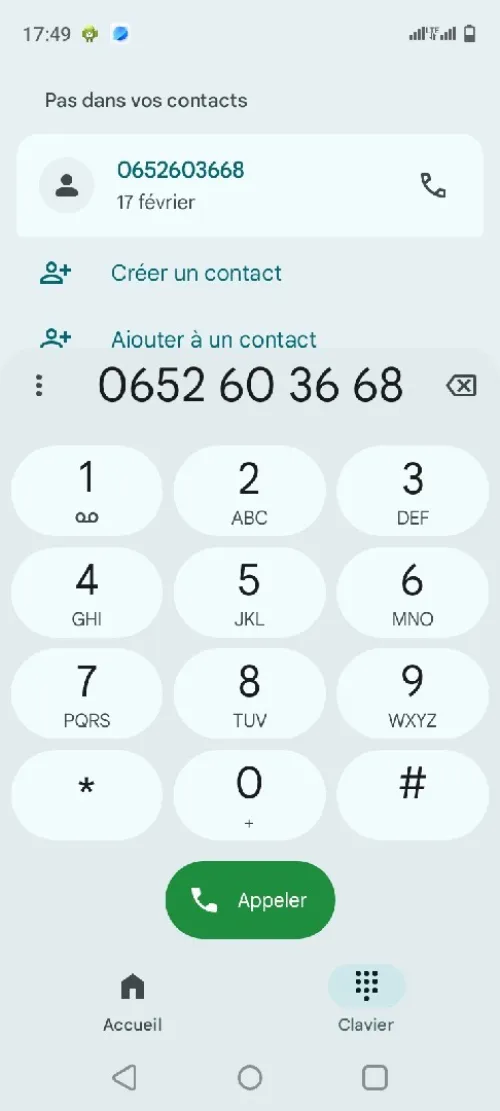Tap the hash # key
Screen dimensions: 500x1111
click(413, 795)
